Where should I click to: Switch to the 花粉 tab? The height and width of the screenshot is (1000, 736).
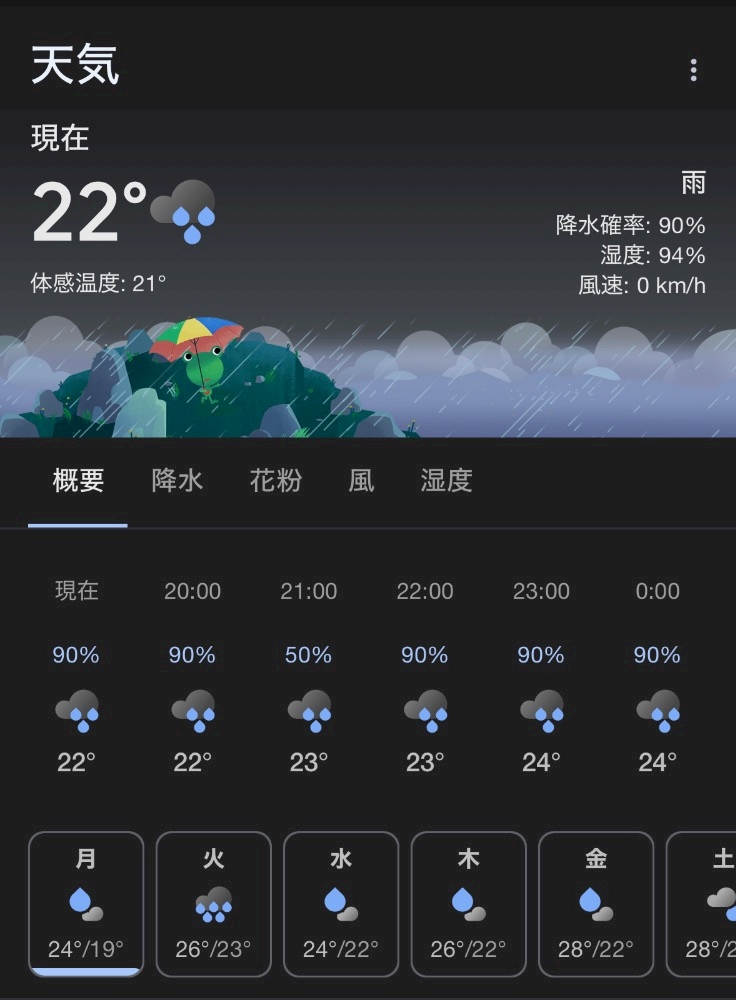click(x=276, y=481)
